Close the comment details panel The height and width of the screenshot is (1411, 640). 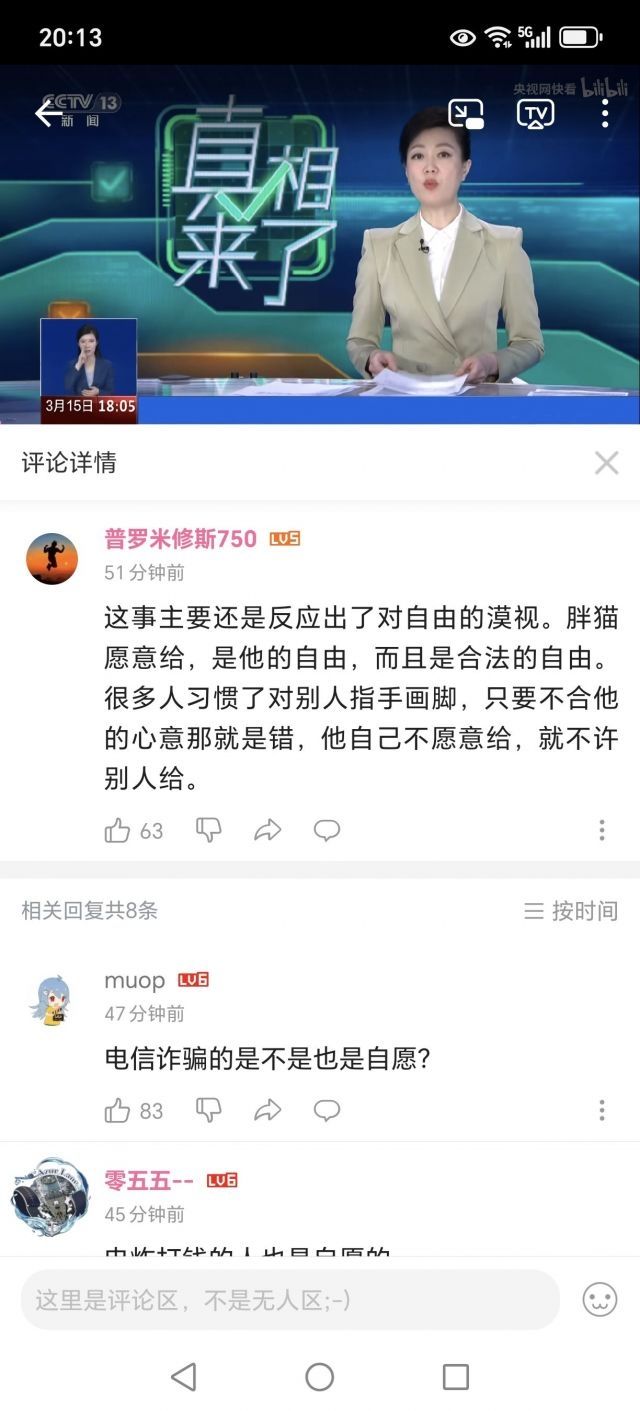607,462
